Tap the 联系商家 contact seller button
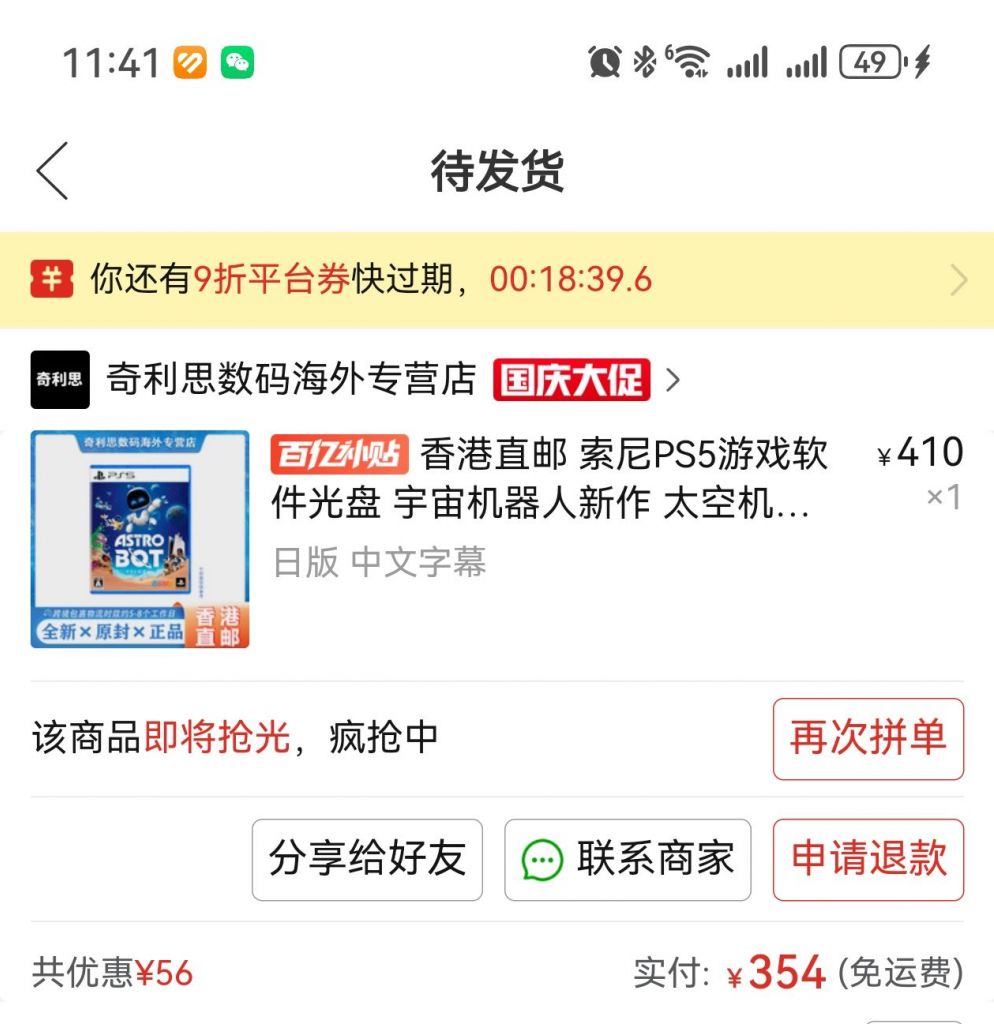The image size is (994, 1024). pos(627,861)
